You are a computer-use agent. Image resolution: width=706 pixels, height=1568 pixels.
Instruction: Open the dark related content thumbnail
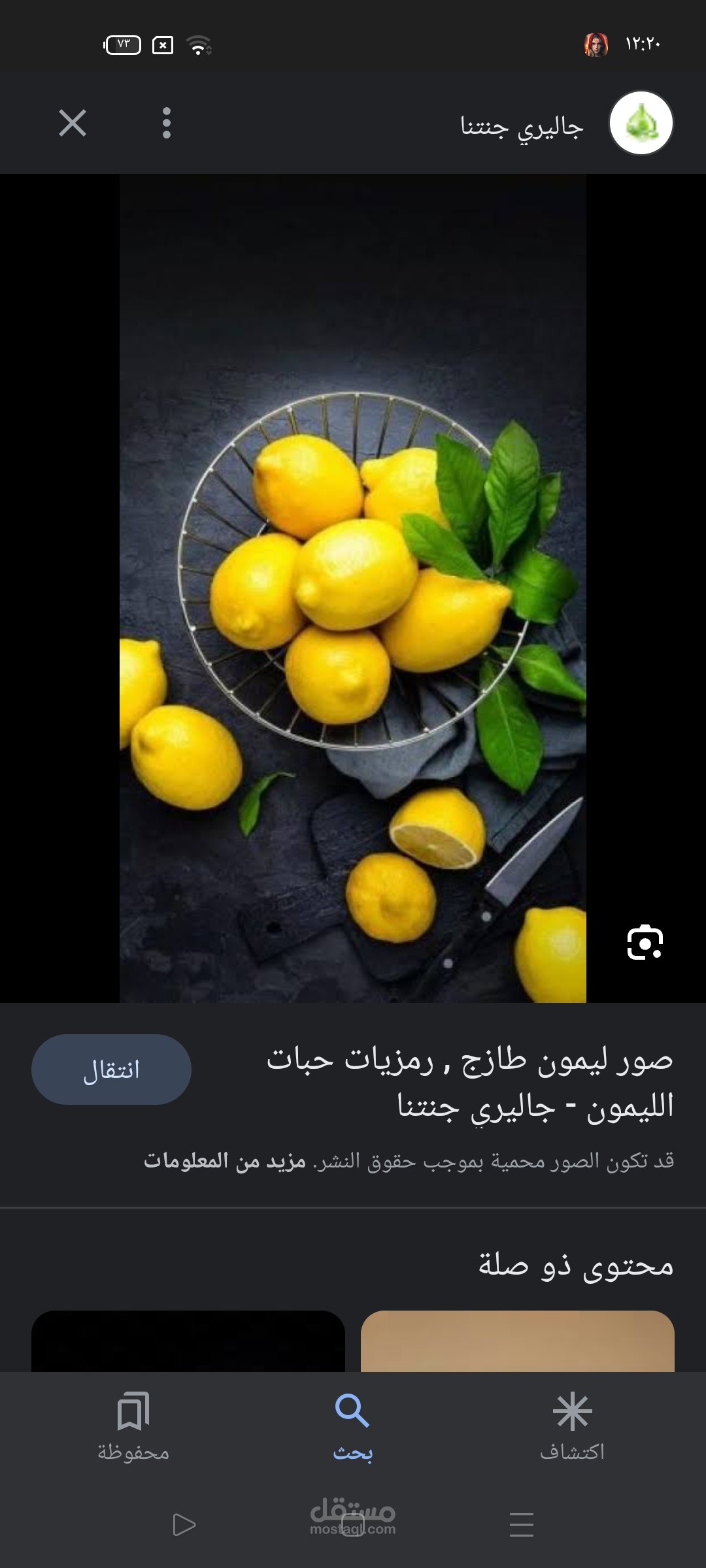pos(188,1341)
